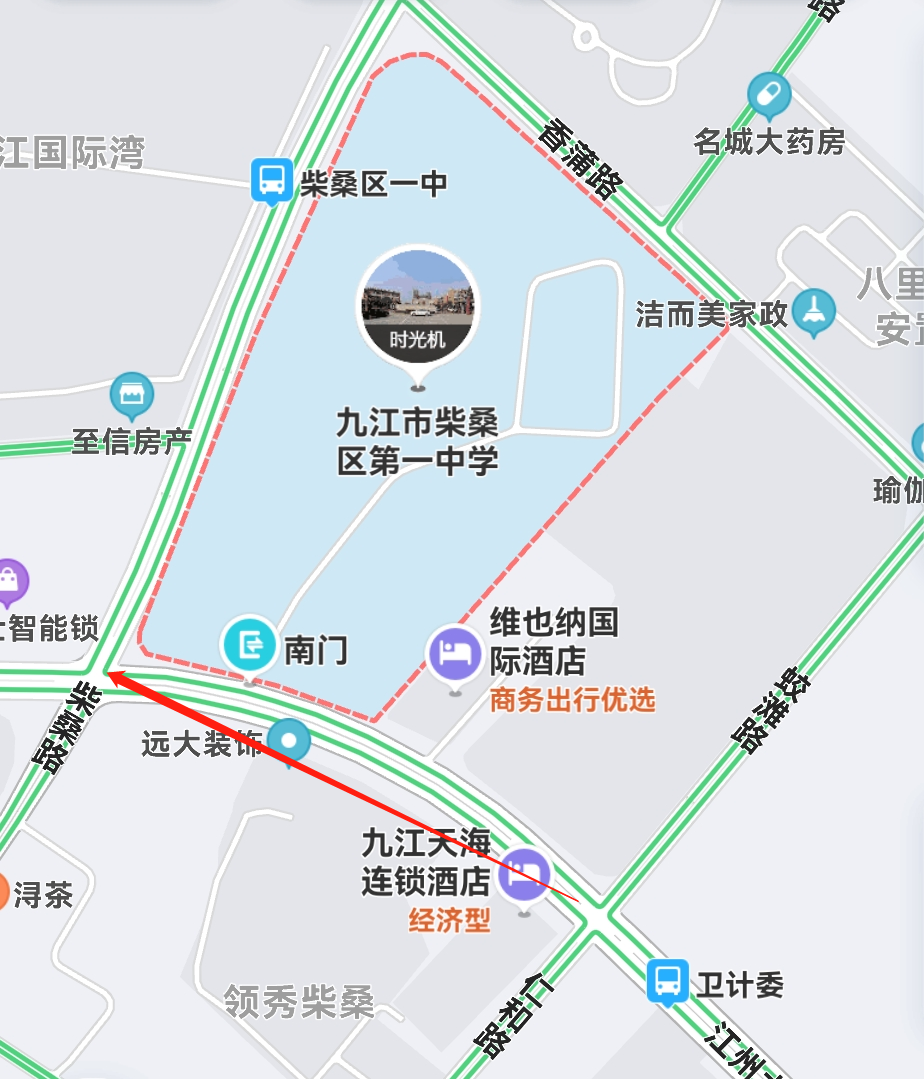Open the 维也纳国际酒店 hotel marker
Viewport: 924px width, 1079px height.
(455, 652)
